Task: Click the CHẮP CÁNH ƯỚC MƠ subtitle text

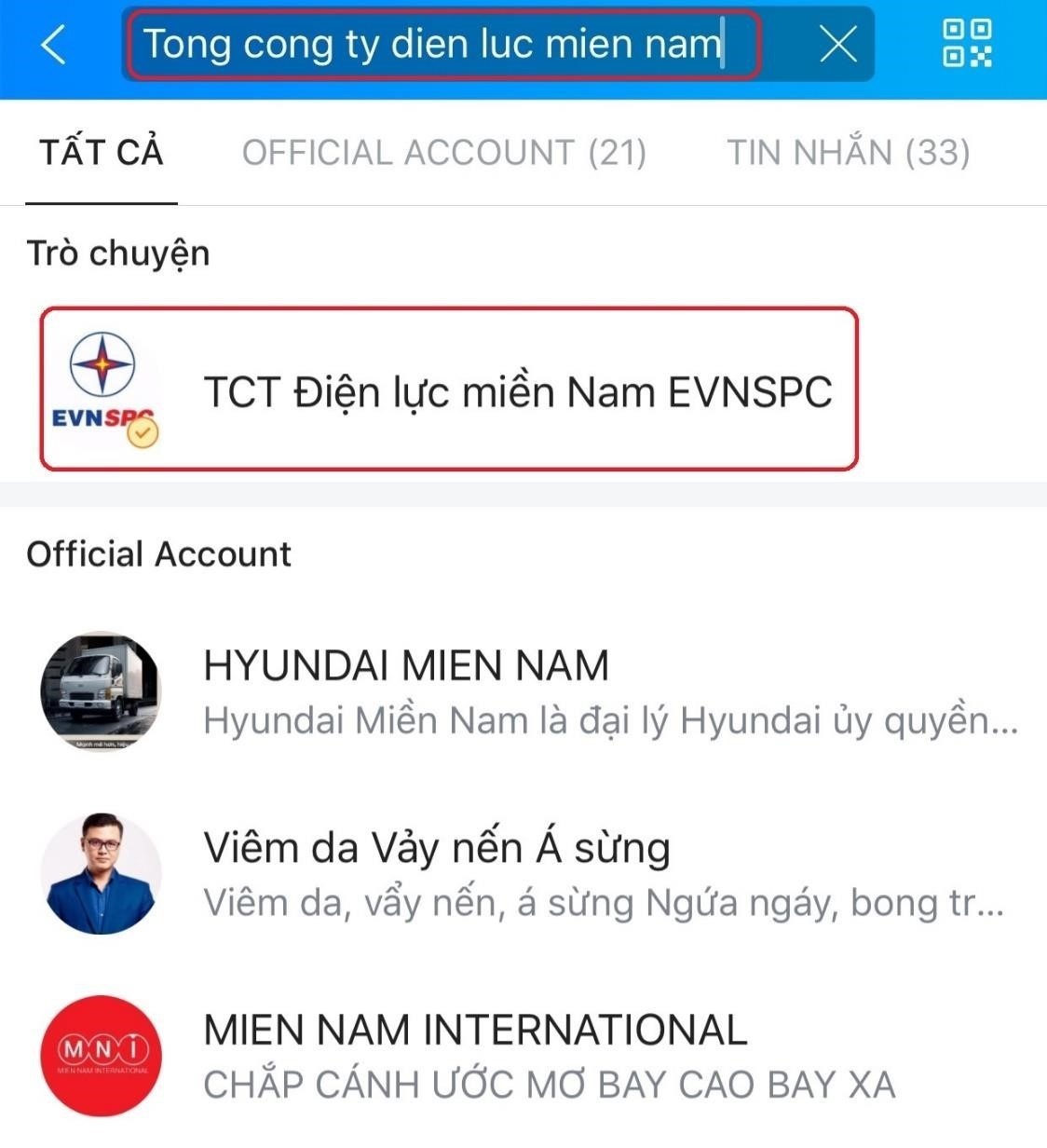Action: tap(550, 1083)
